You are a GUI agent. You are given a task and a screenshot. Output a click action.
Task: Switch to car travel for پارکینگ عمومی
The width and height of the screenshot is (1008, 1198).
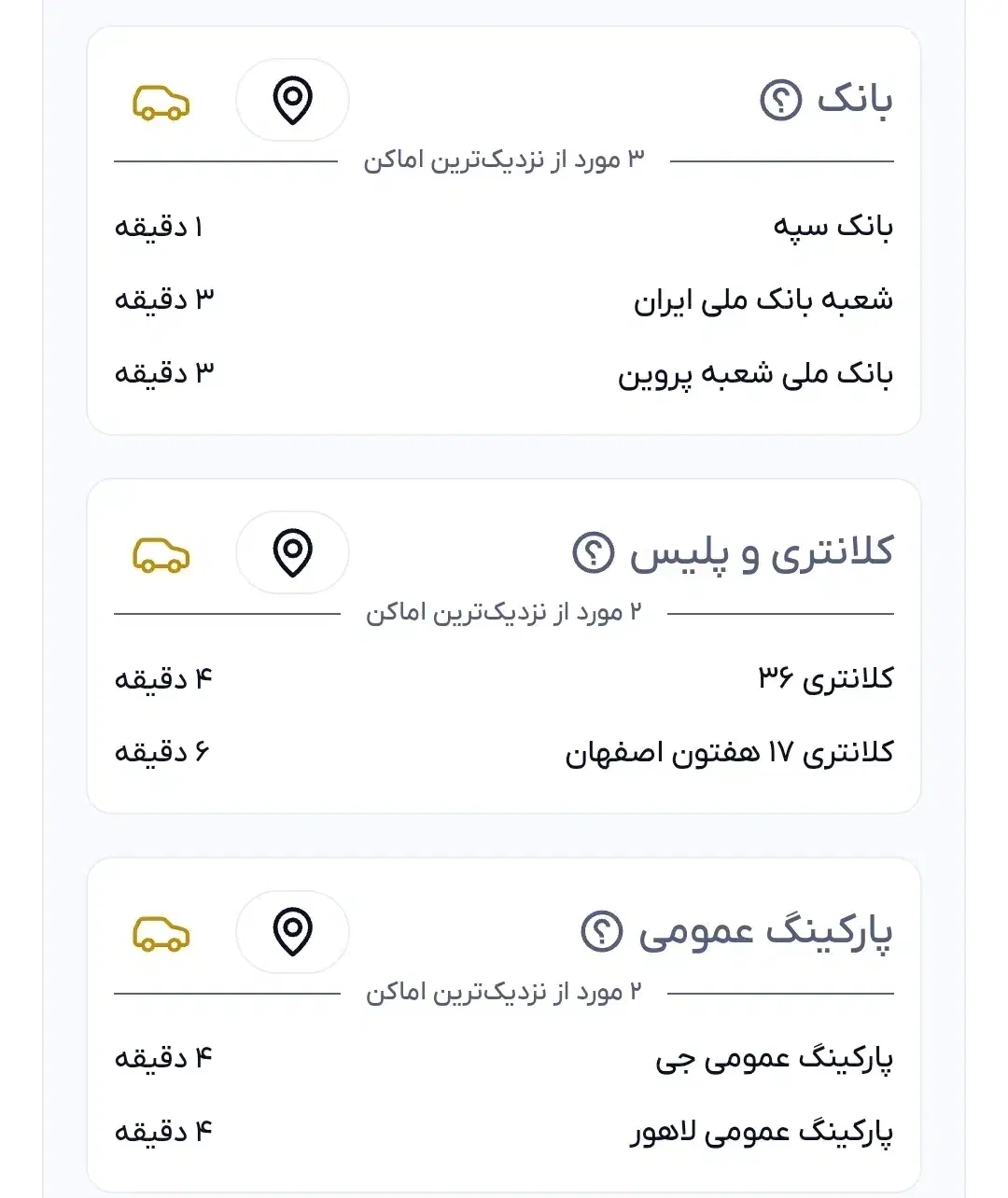pyautogui.click(x=161, y=934)
